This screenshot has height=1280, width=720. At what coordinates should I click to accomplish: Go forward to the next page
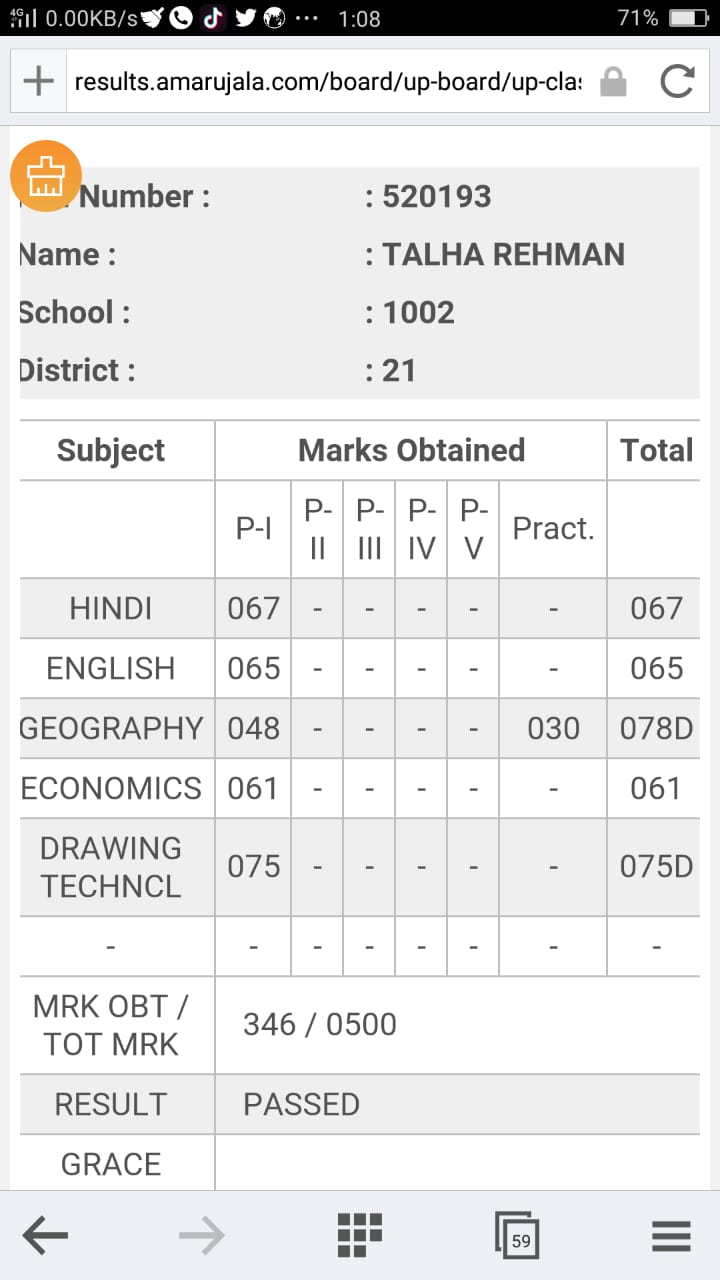202,1237
